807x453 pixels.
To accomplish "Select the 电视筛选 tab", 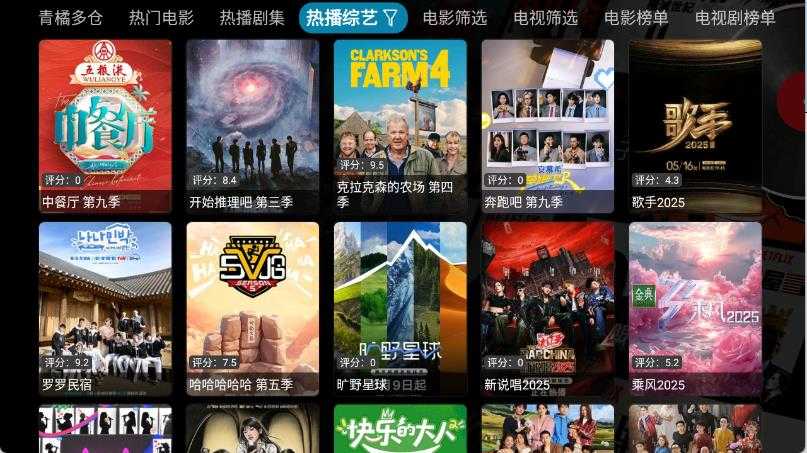I will [x=545, y=18].
